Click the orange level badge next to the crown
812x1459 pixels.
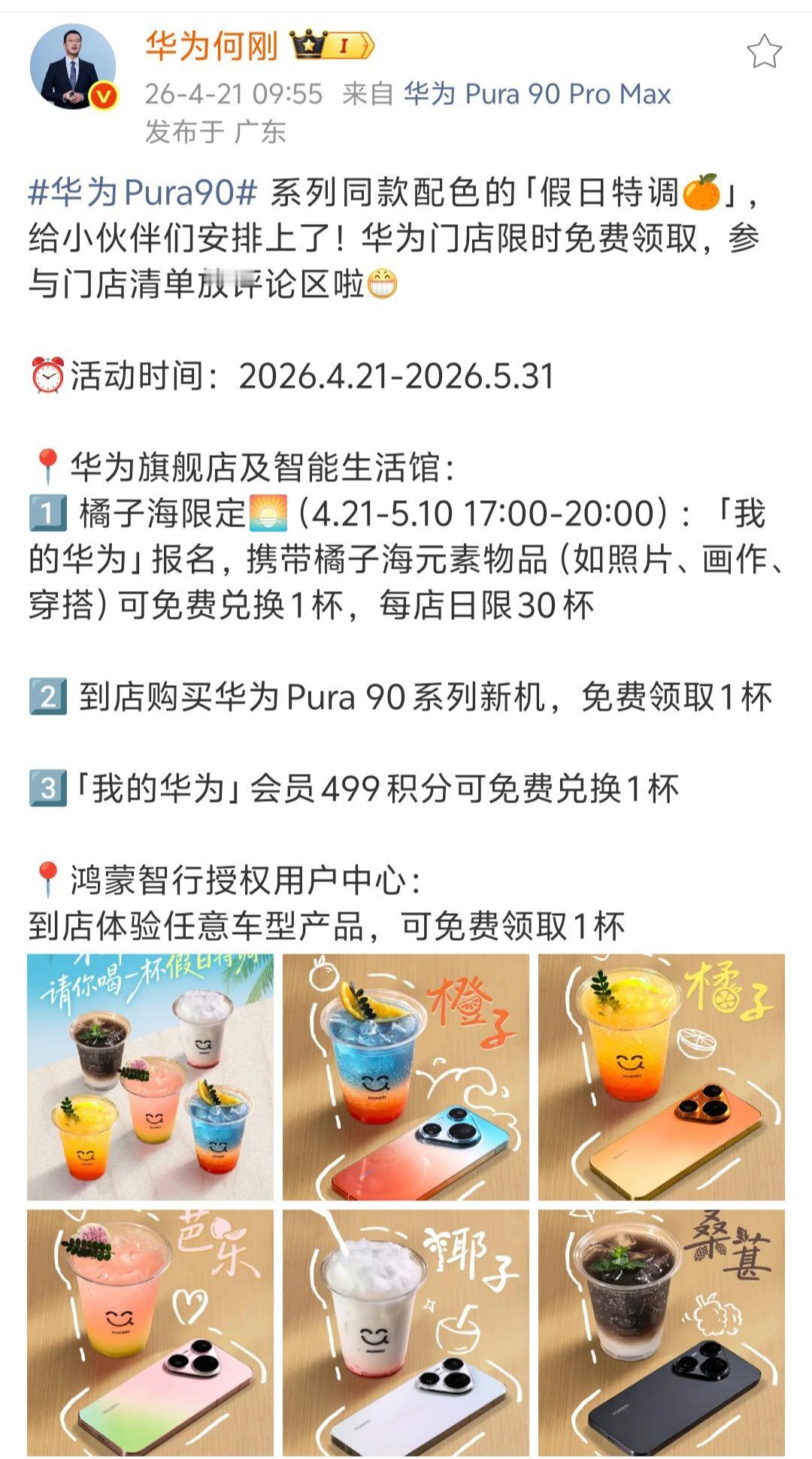(349, 47)
